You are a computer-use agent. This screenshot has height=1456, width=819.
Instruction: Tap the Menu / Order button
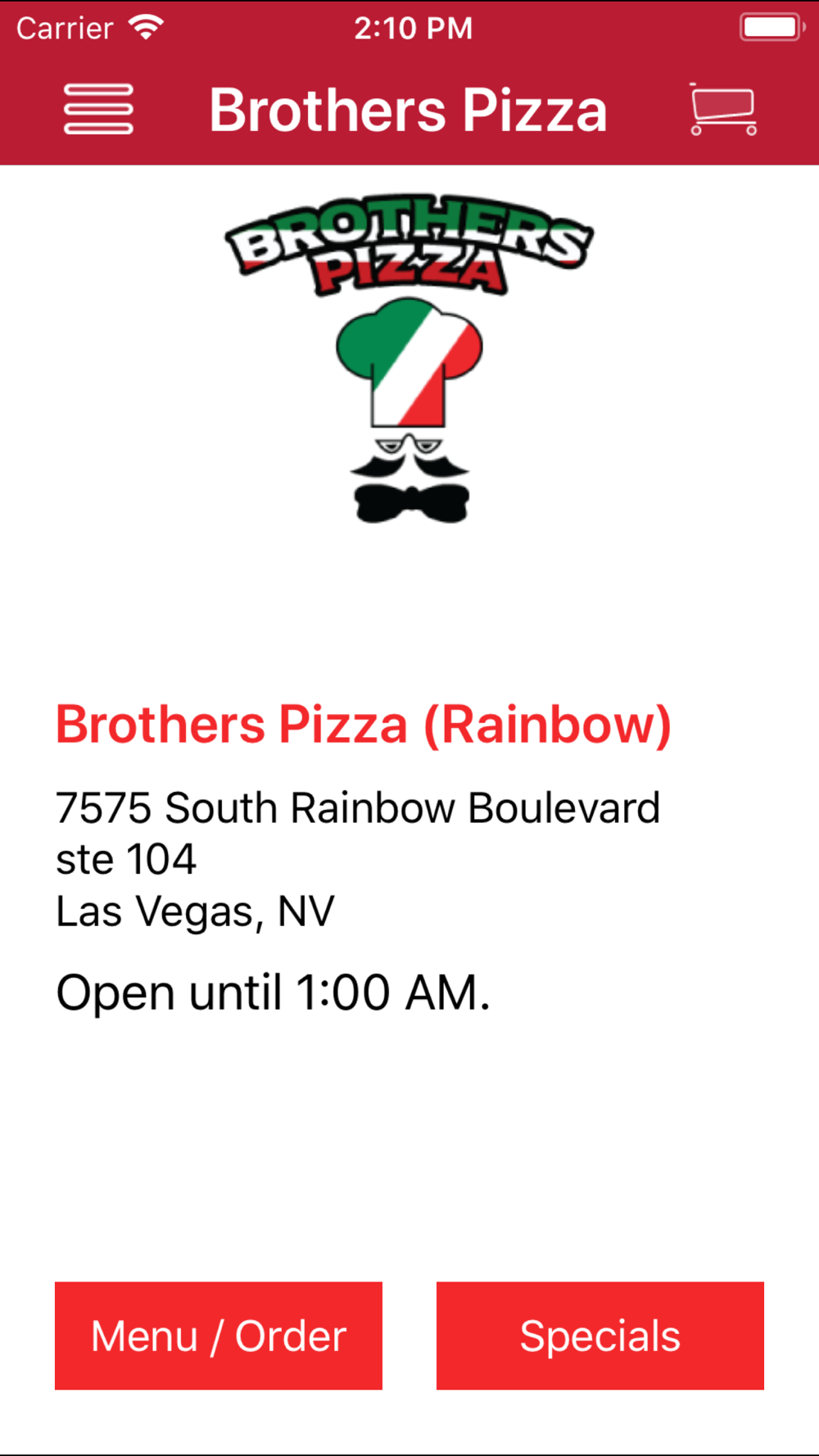point(219,1336)
